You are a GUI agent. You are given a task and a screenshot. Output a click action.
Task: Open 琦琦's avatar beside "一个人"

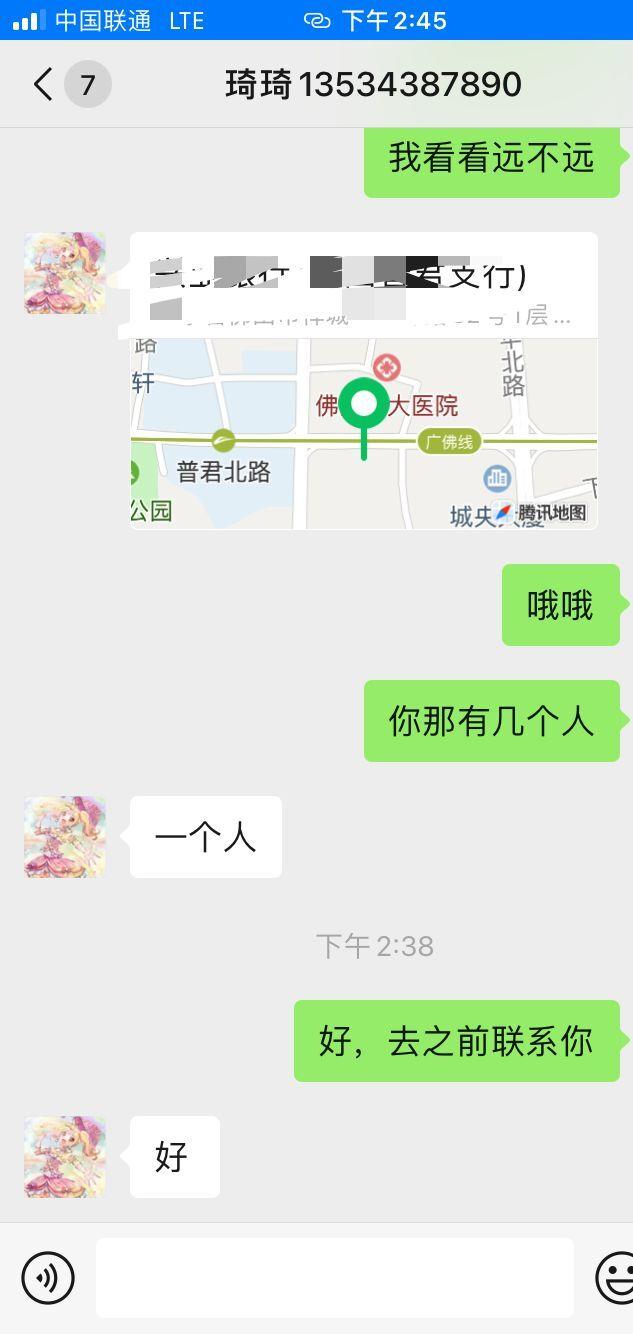[x=65, y=837]
